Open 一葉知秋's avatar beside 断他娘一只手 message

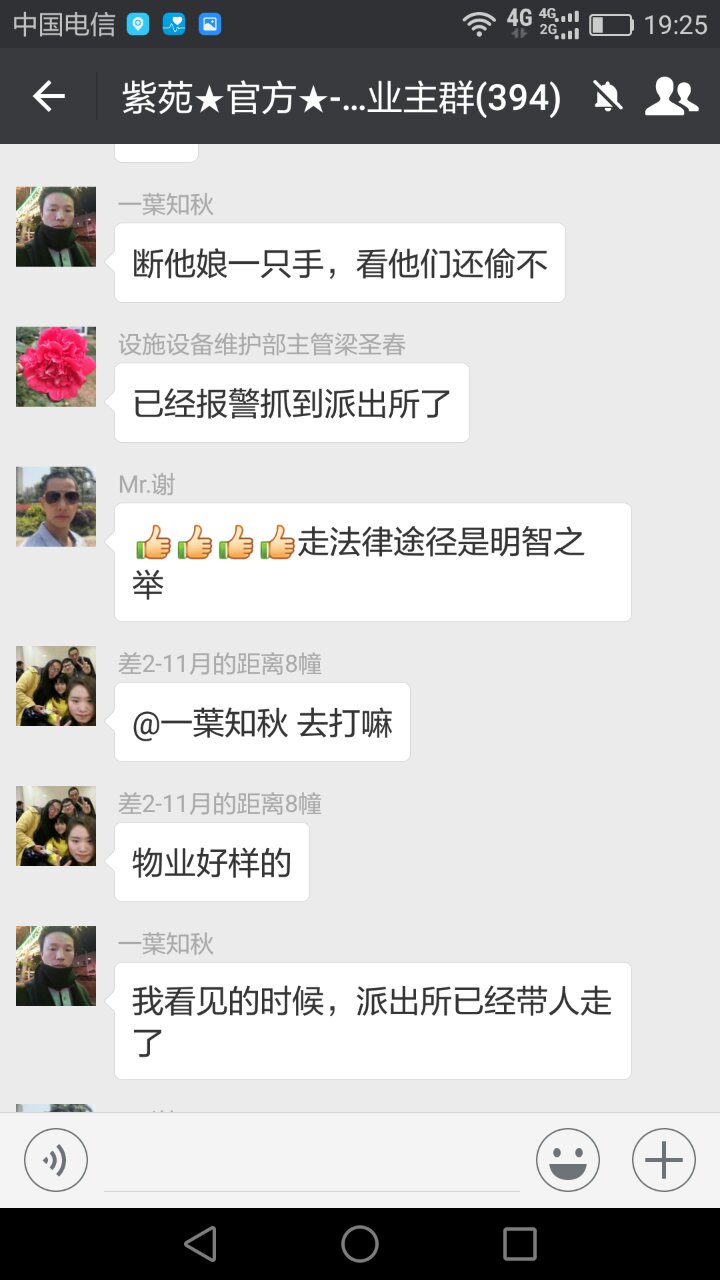click(56, 227)
